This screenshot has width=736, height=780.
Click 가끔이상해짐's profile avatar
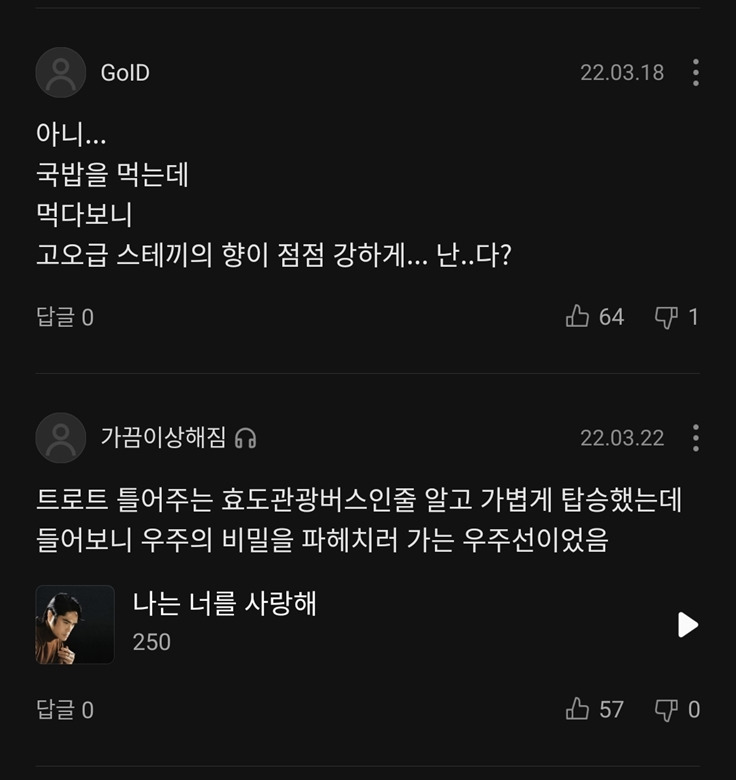[x=60, y=437]
